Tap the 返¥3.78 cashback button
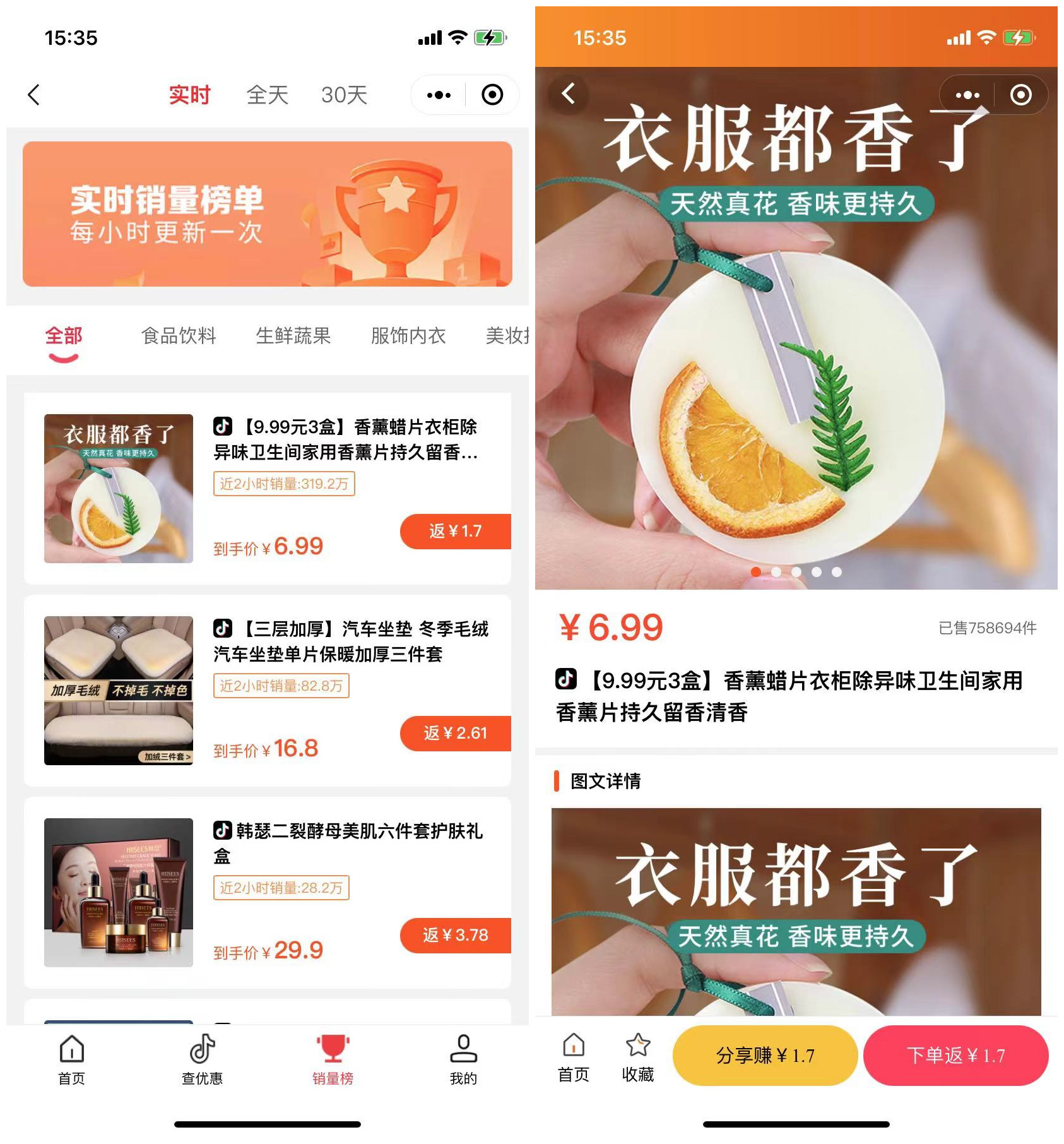The width and height of the screenshot is (1064, 1144). click(x=455, y=935)
